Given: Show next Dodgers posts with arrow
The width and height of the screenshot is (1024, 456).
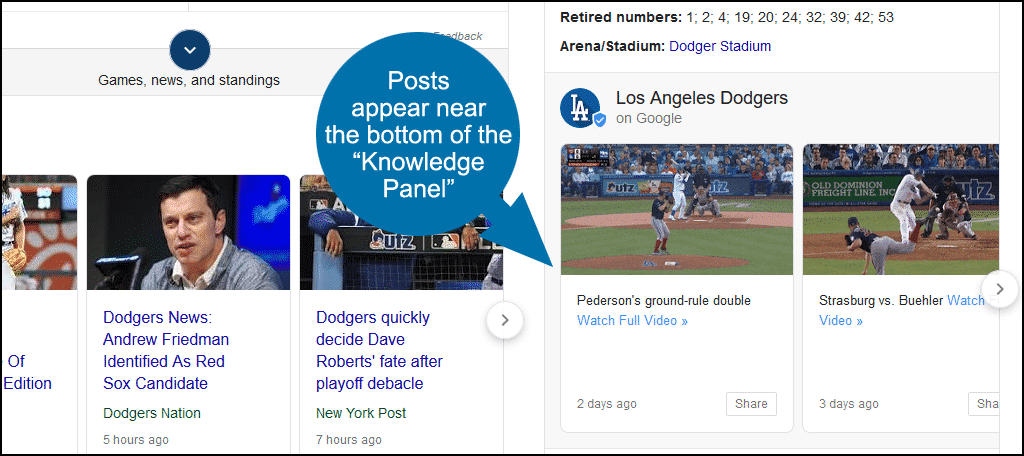Looking at the screenshot, I should (x=999, y=289).
